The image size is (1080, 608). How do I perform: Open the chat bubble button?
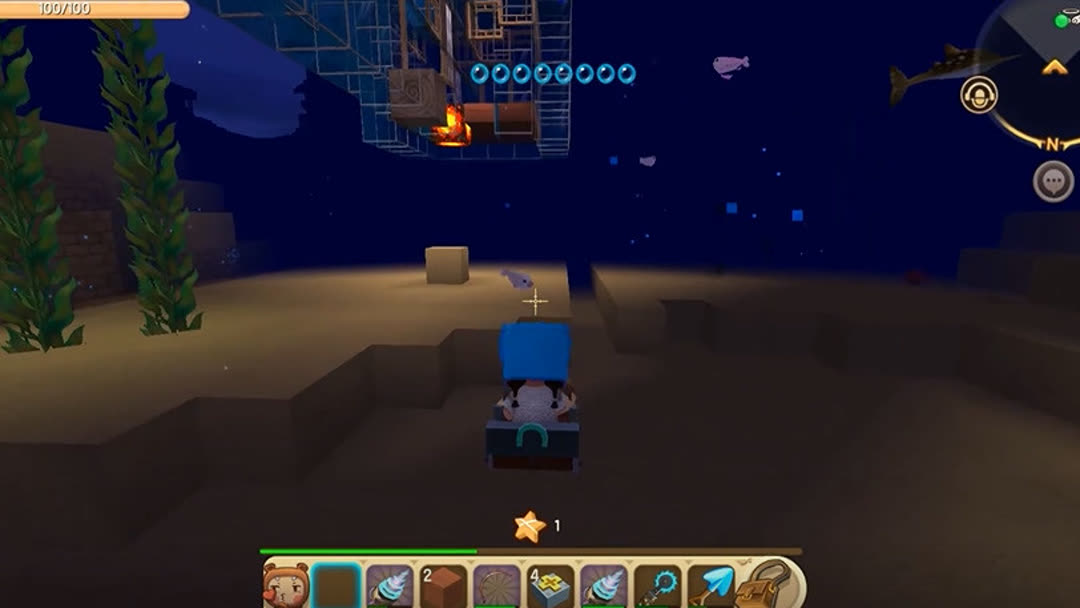(x=1052, y=181)
